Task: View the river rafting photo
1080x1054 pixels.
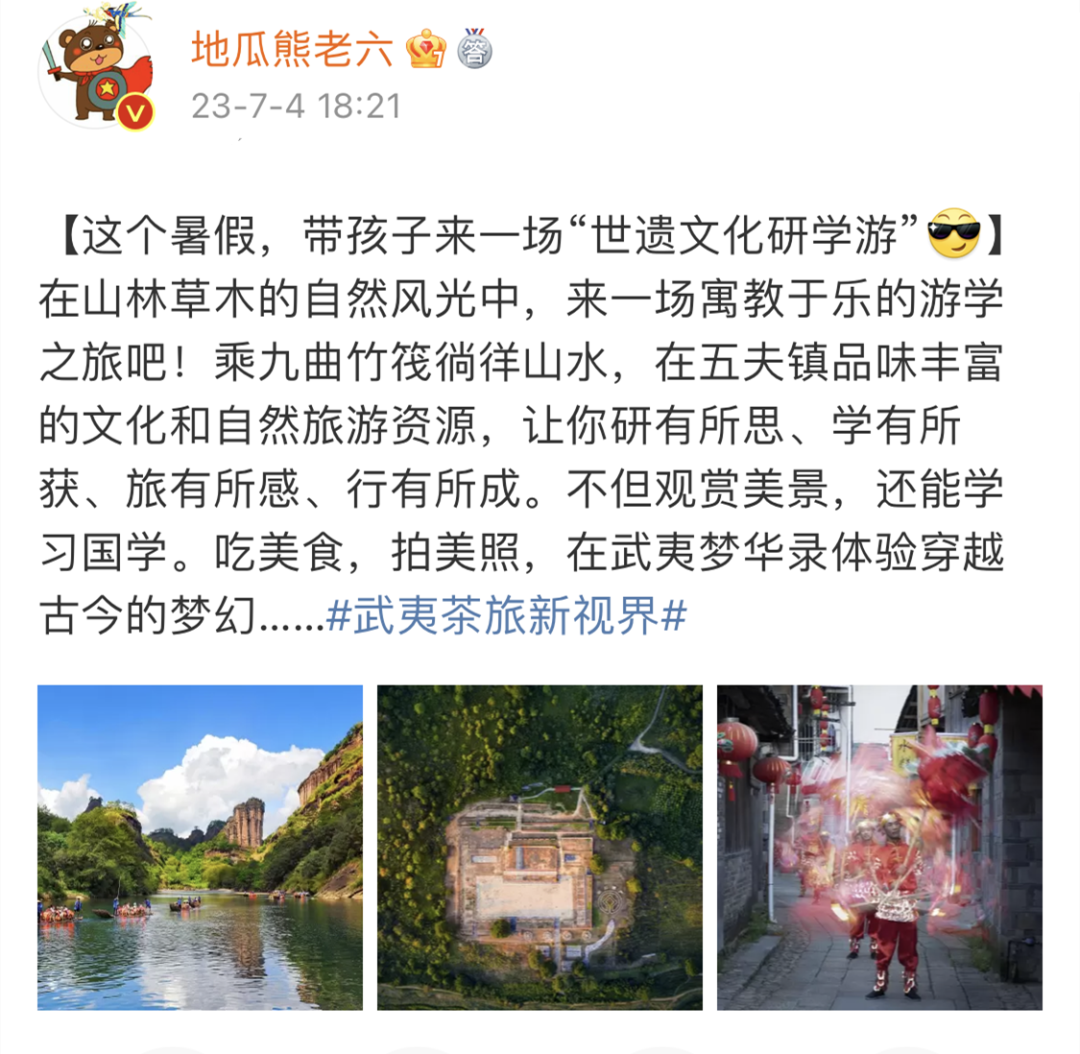Action: pos(200,847)
